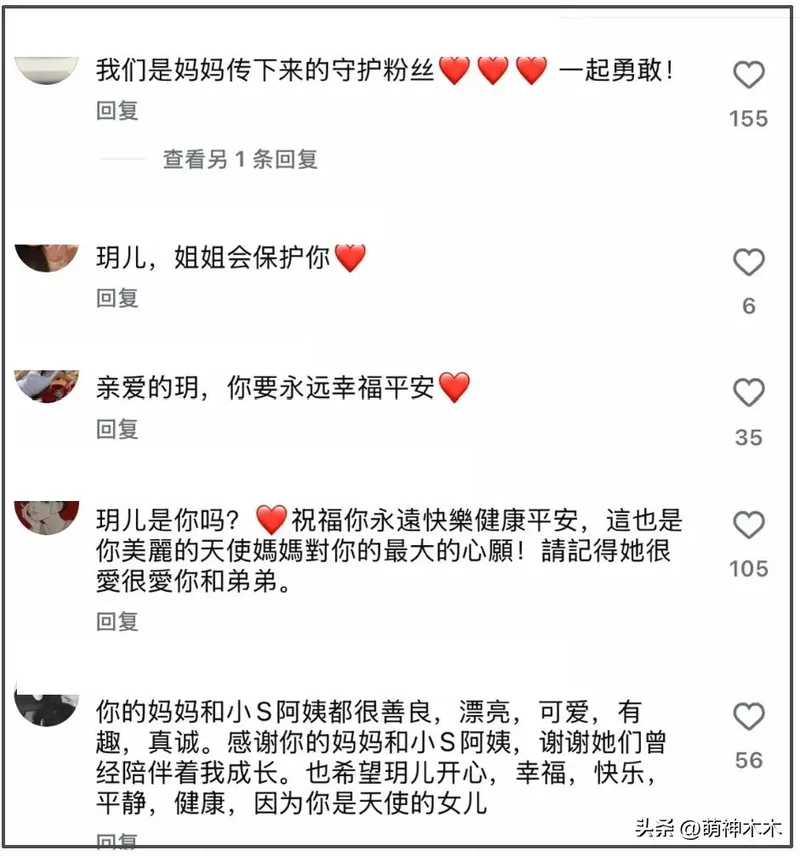Open avatar of 姐姐会保护你 commenter

46,258
